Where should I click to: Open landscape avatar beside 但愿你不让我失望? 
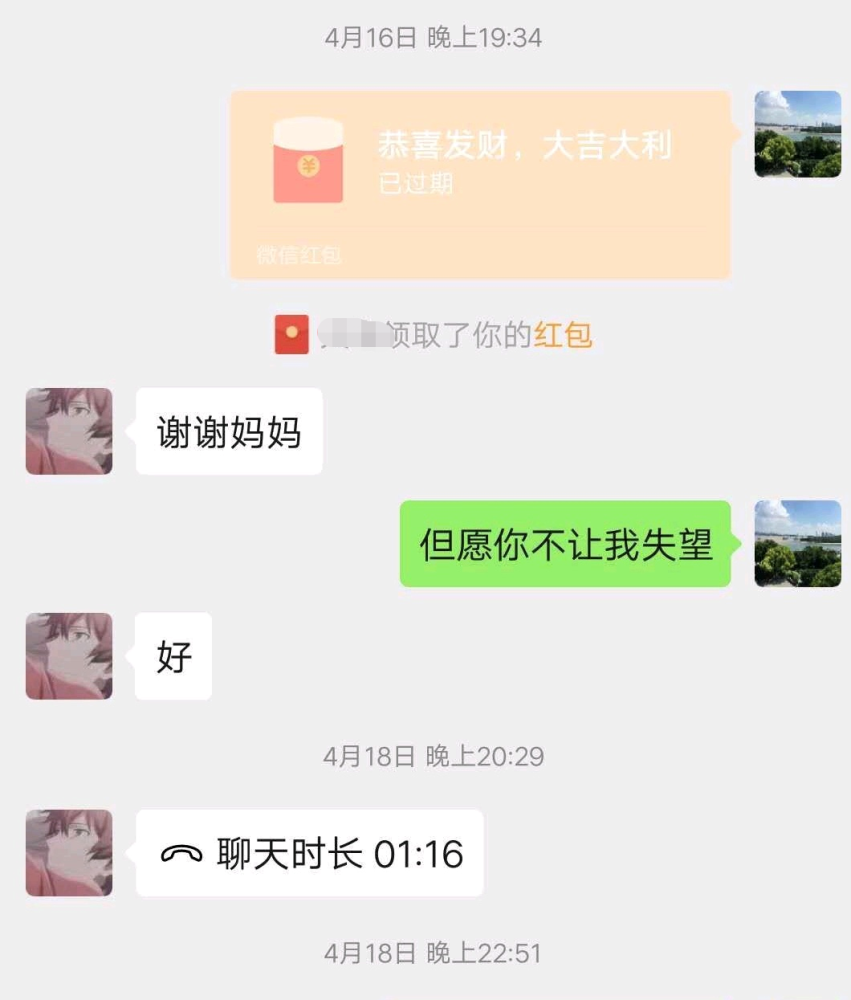797,543
